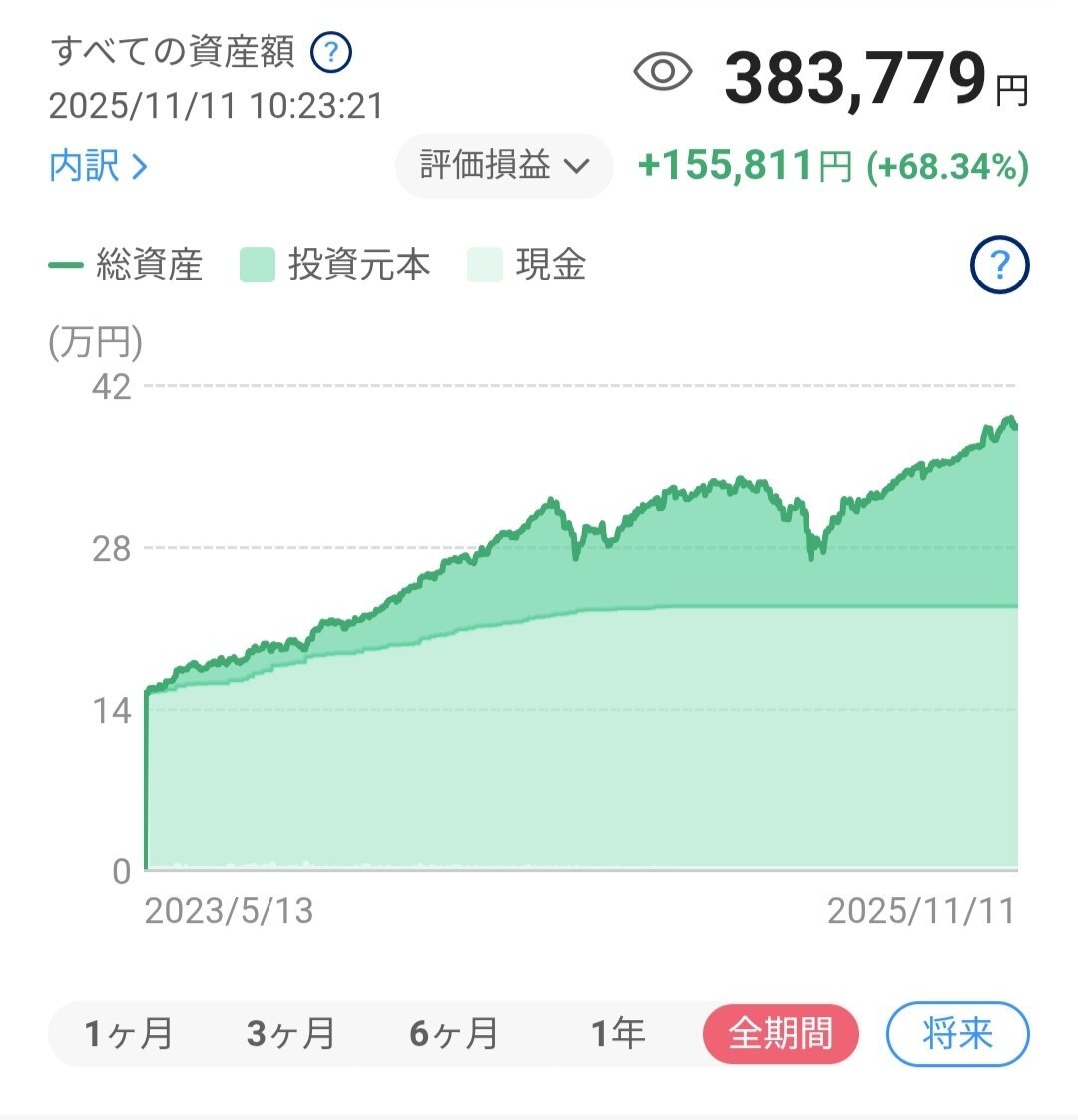Open the chart legend help icon
This screenshot has width=1078, height=1120.
[999, 266]
